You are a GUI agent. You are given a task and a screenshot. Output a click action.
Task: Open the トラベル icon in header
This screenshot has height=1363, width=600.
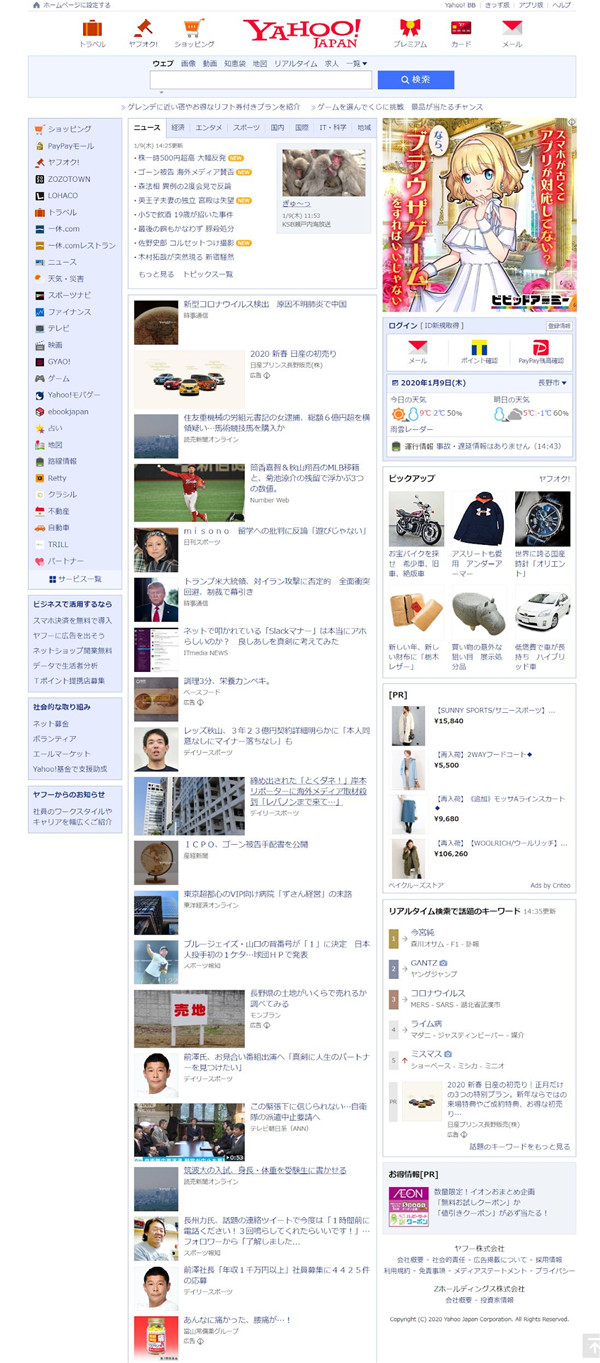(x=92, y=33)
